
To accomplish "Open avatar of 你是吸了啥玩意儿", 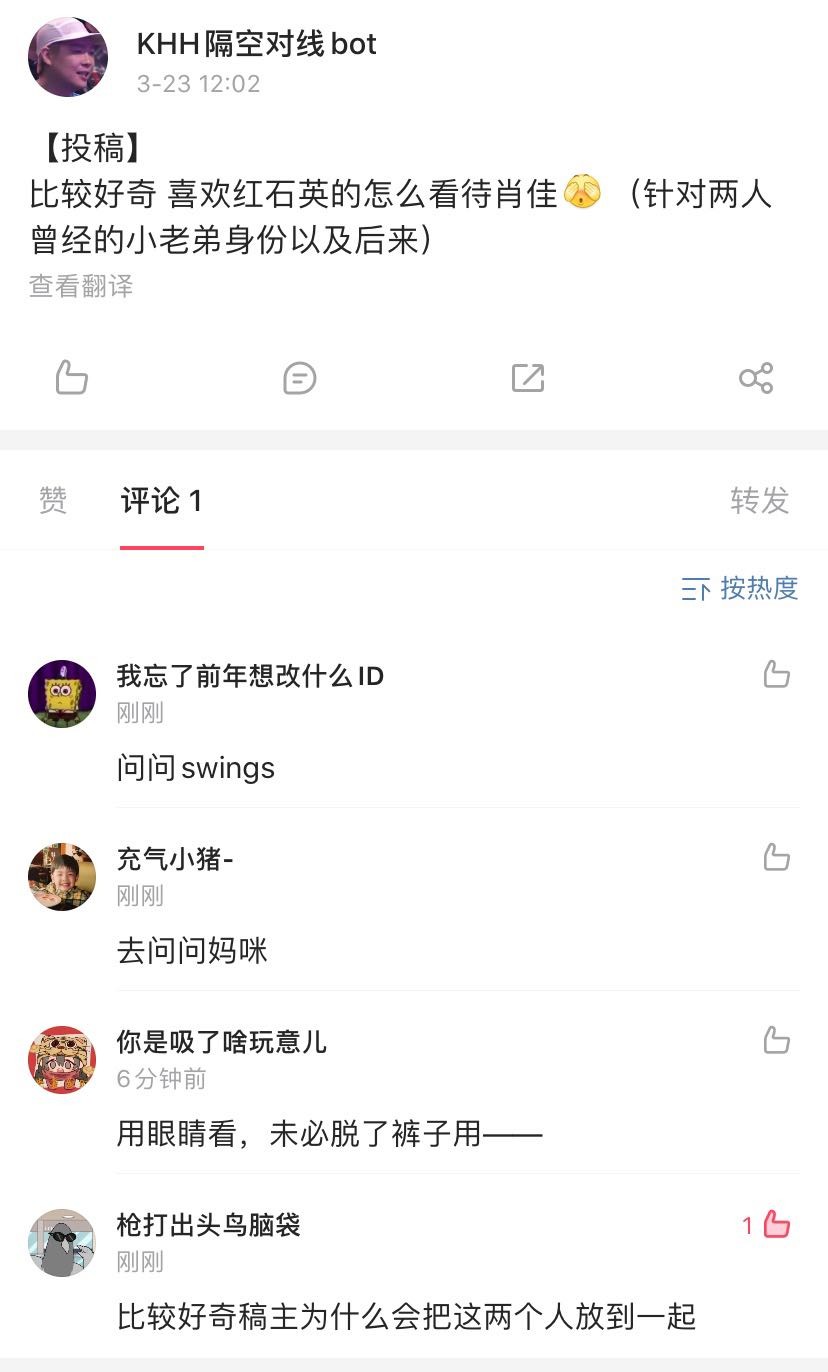I will tap(62, 1060).
